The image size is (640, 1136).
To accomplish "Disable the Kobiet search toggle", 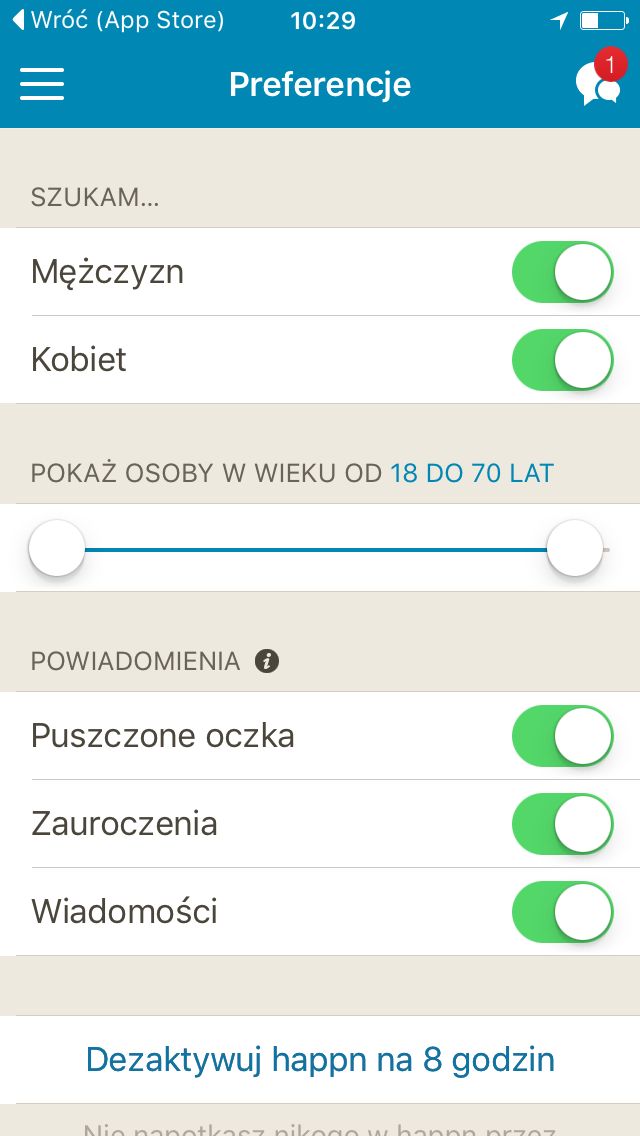I will pyautogui.click(x=562, y=360).
